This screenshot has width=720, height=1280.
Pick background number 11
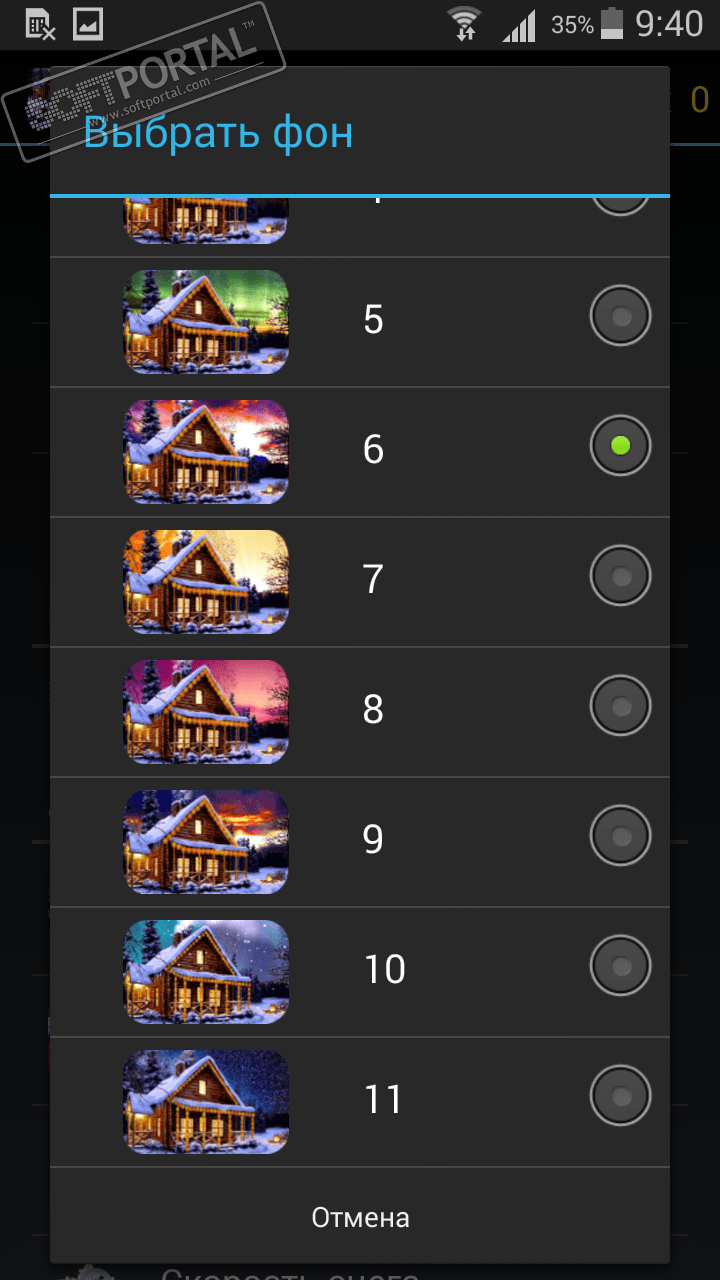pyautogui.click(x=620, y=1097)
